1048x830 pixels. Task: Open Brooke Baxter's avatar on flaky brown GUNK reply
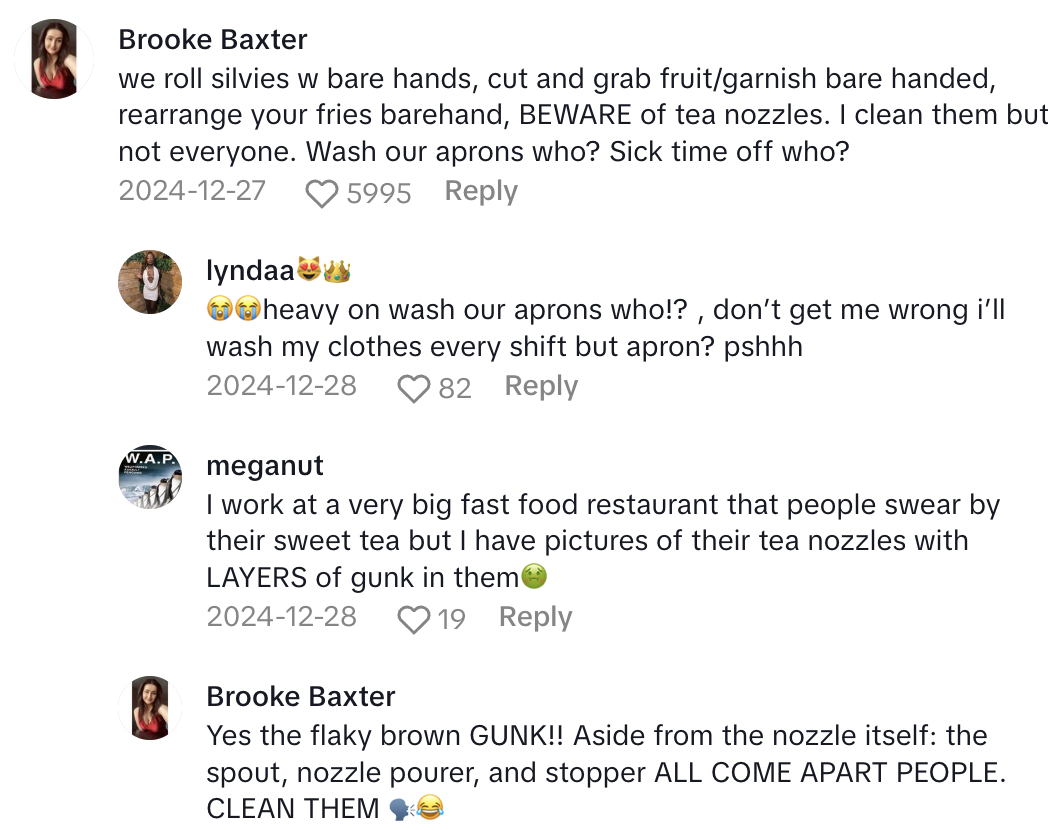tap(150, 707)
